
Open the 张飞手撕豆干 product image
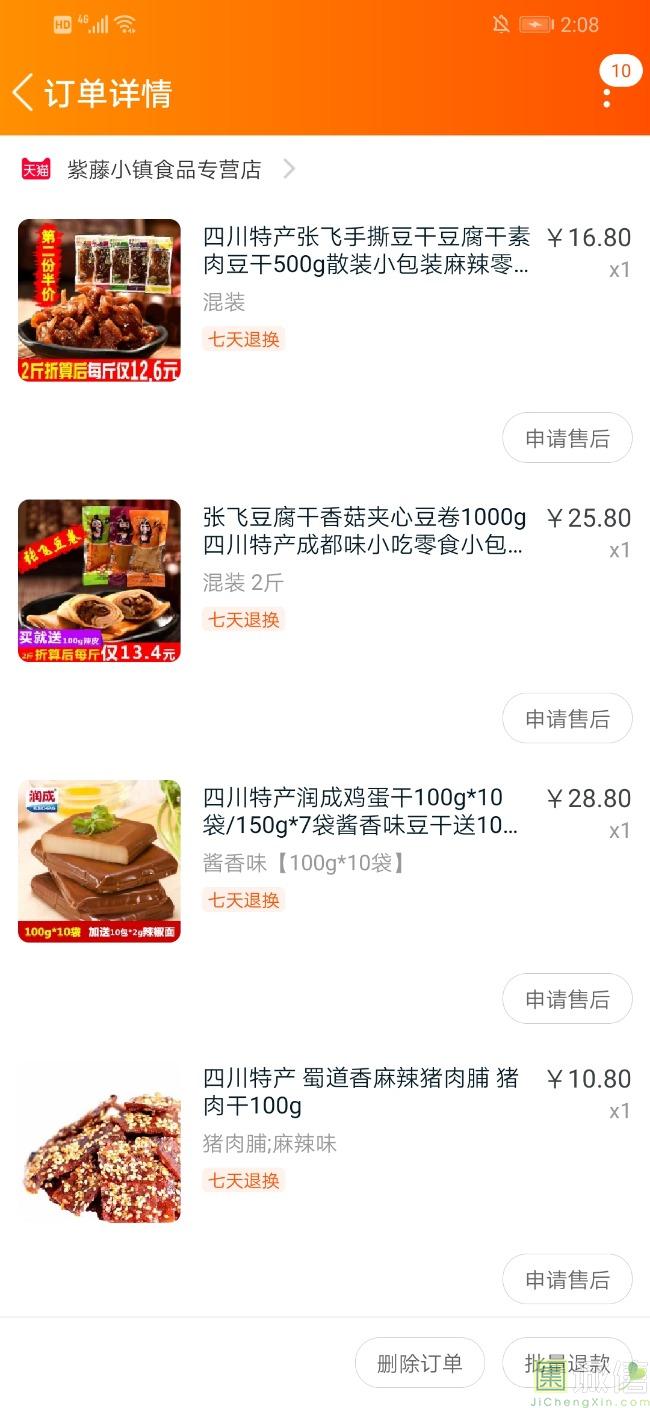pyautogui.click(x=99, y=300)
